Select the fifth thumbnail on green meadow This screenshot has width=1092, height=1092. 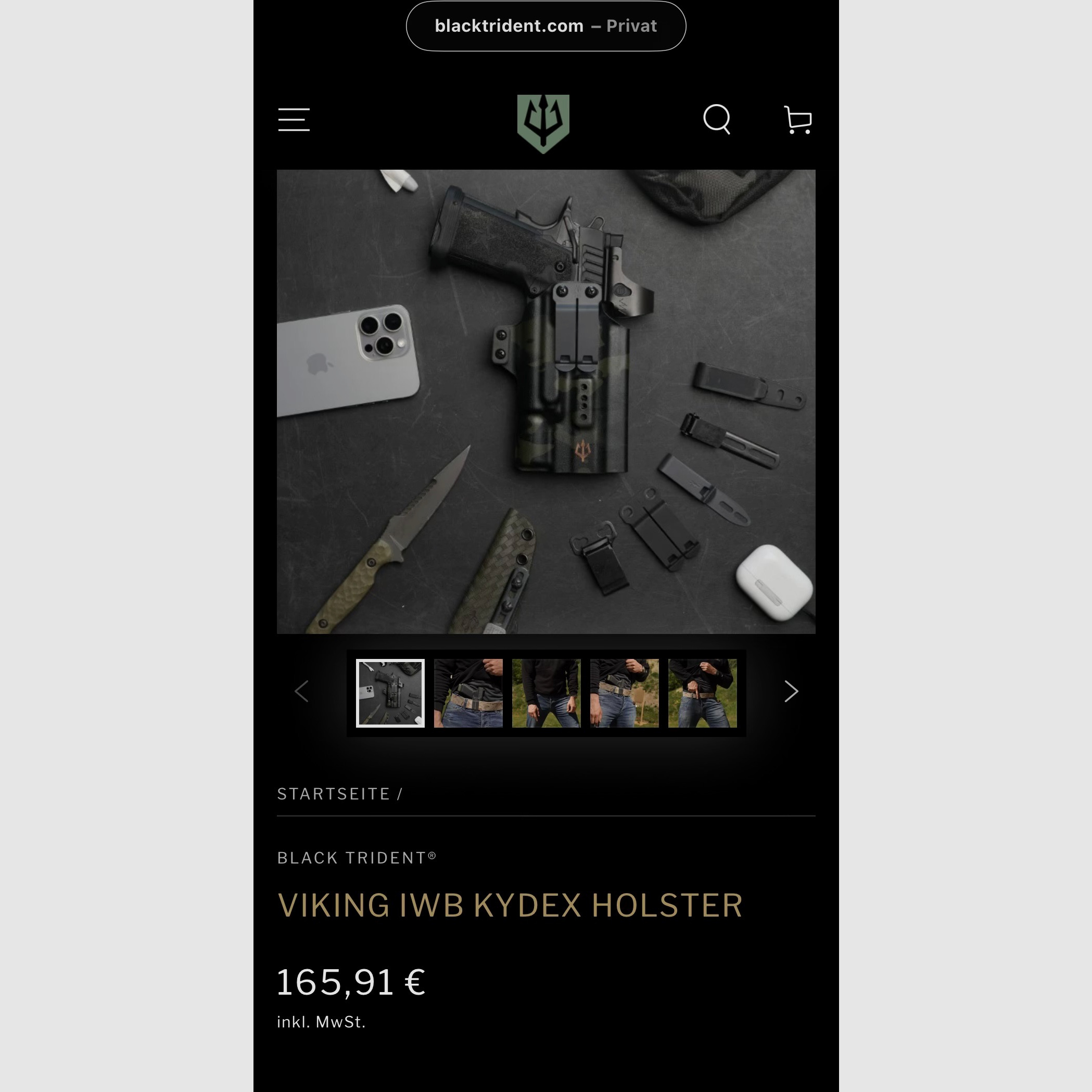click(702, 693)
